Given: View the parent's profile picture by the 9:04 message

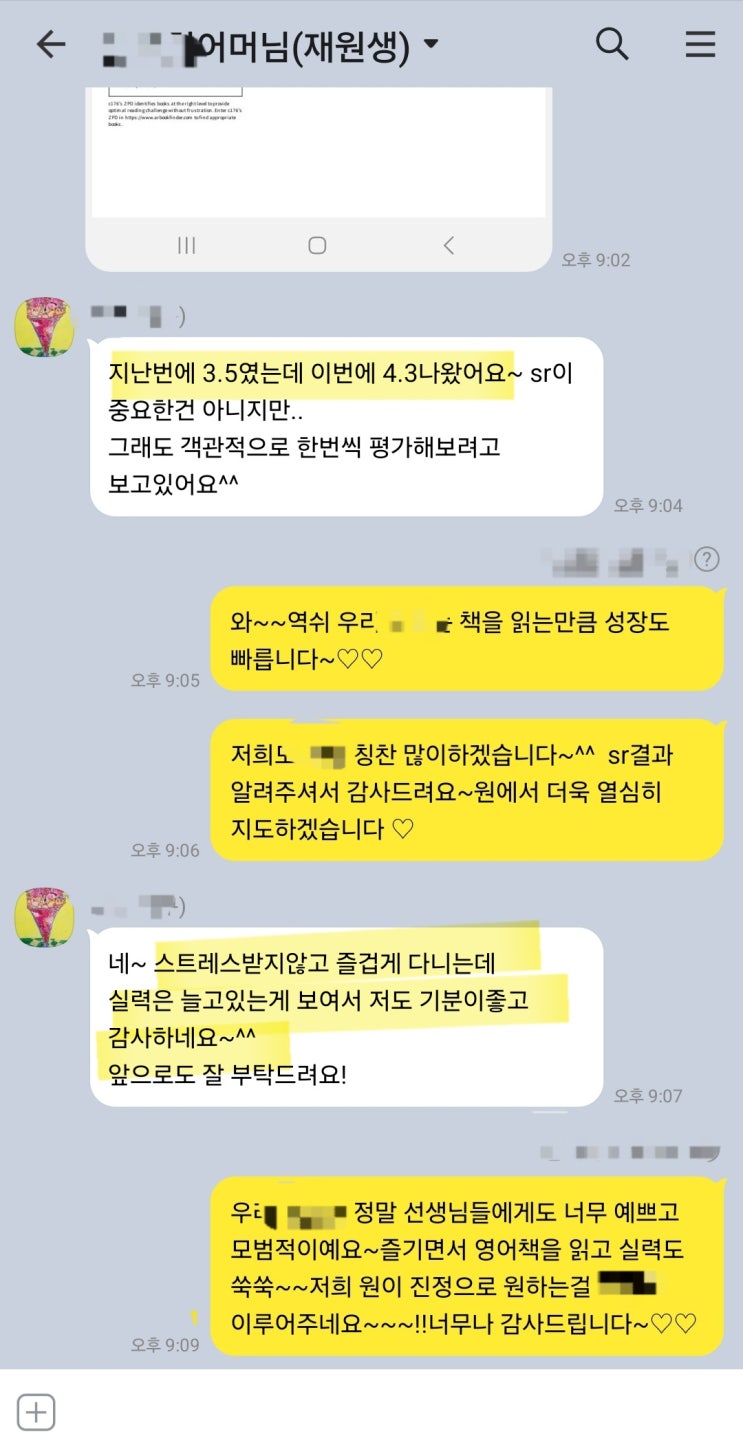Looking at the screenshot, I should click(44, 326).
